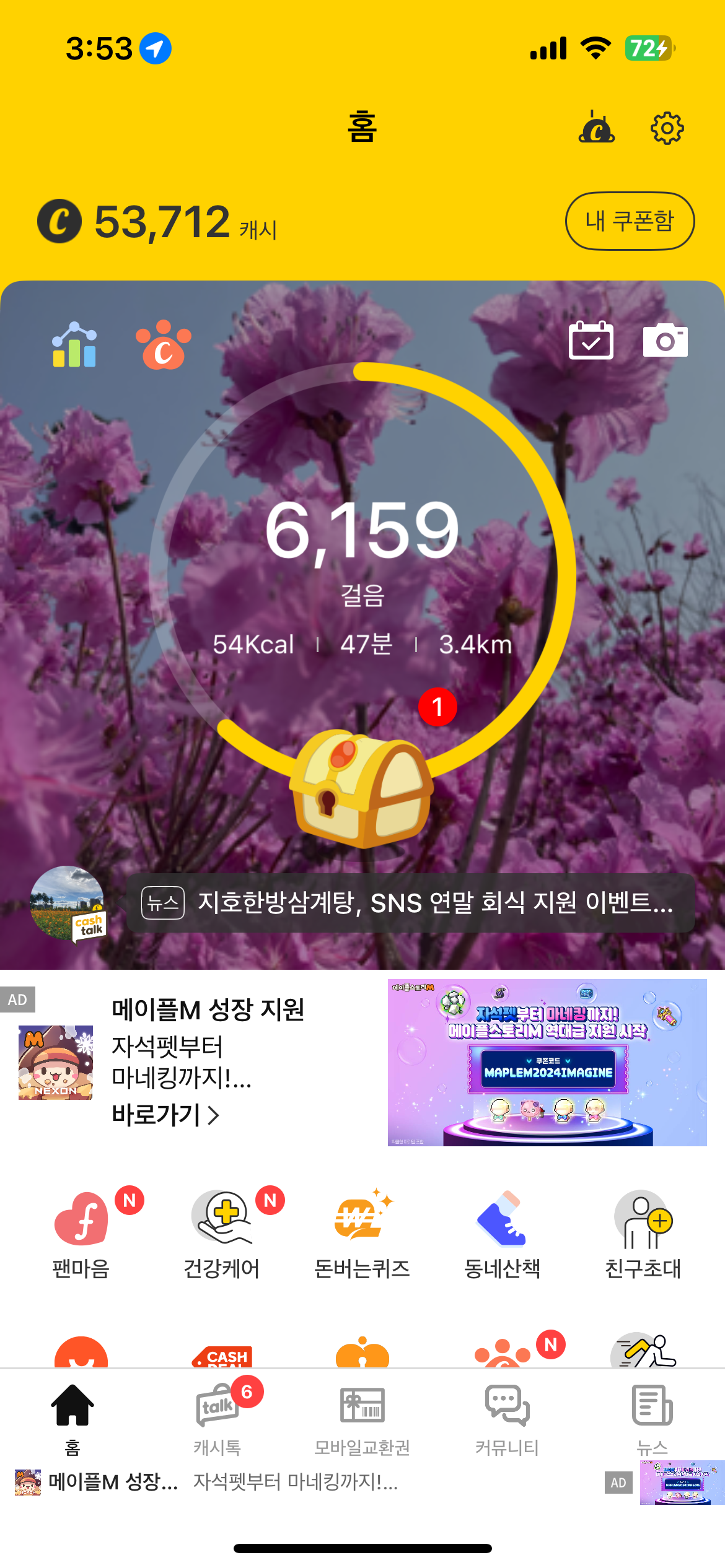Tap 바로가기 in the 메이플M ad

[165, 1115]
